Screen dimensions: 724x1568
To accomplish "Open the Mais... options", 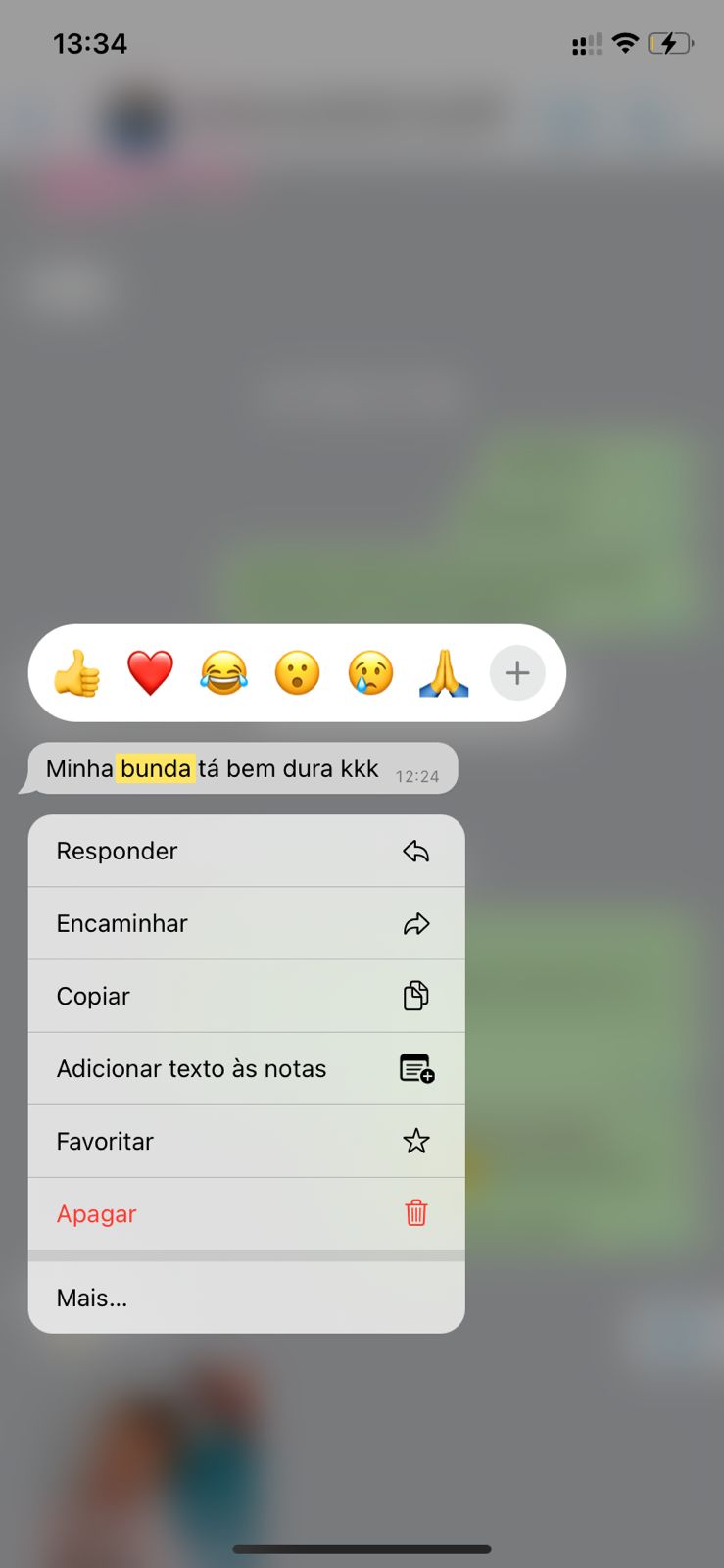I will coord(246,1298).
